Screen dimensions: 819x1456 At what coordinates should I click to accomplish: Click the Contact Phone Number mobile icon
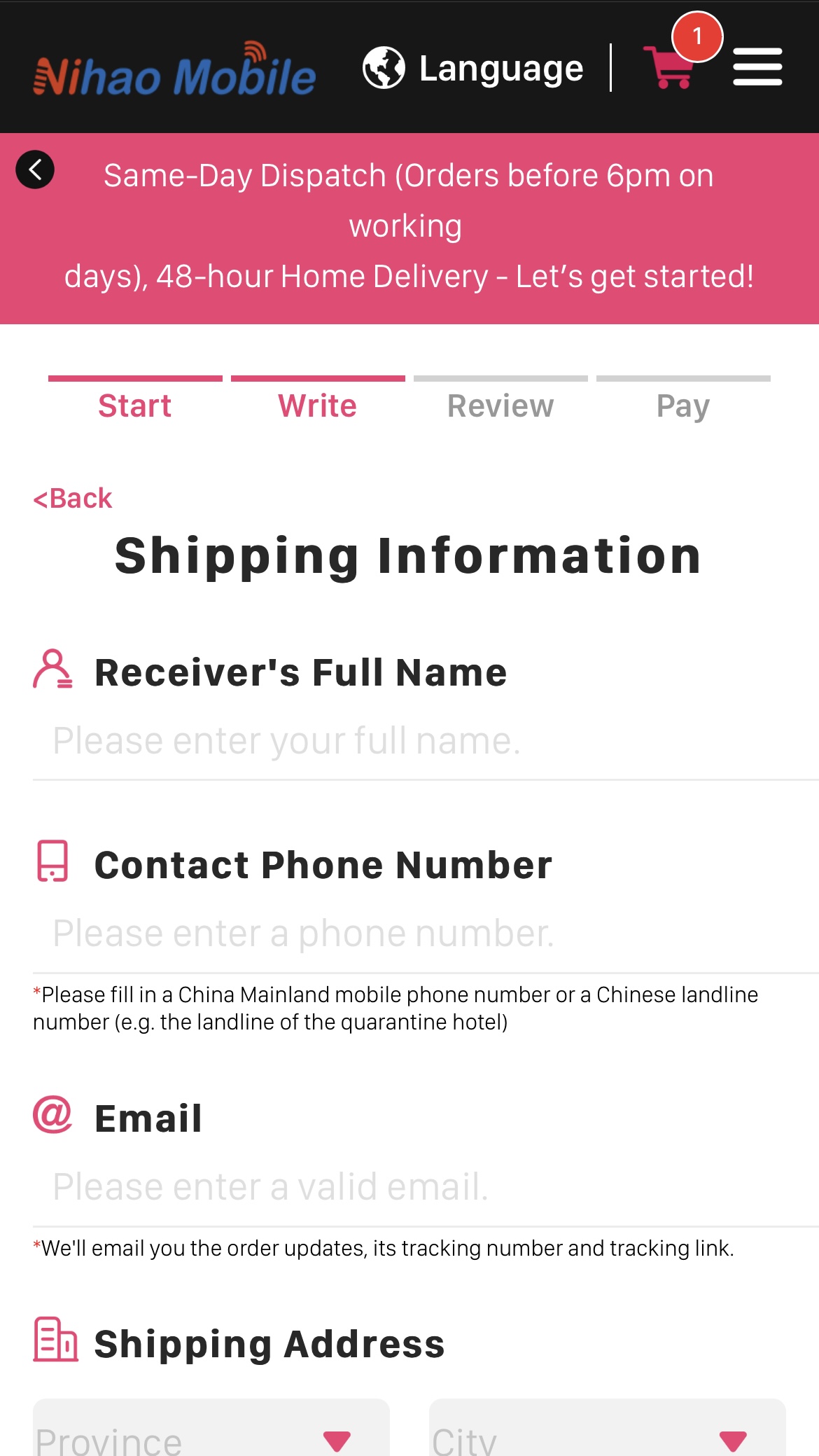point(52,864)
